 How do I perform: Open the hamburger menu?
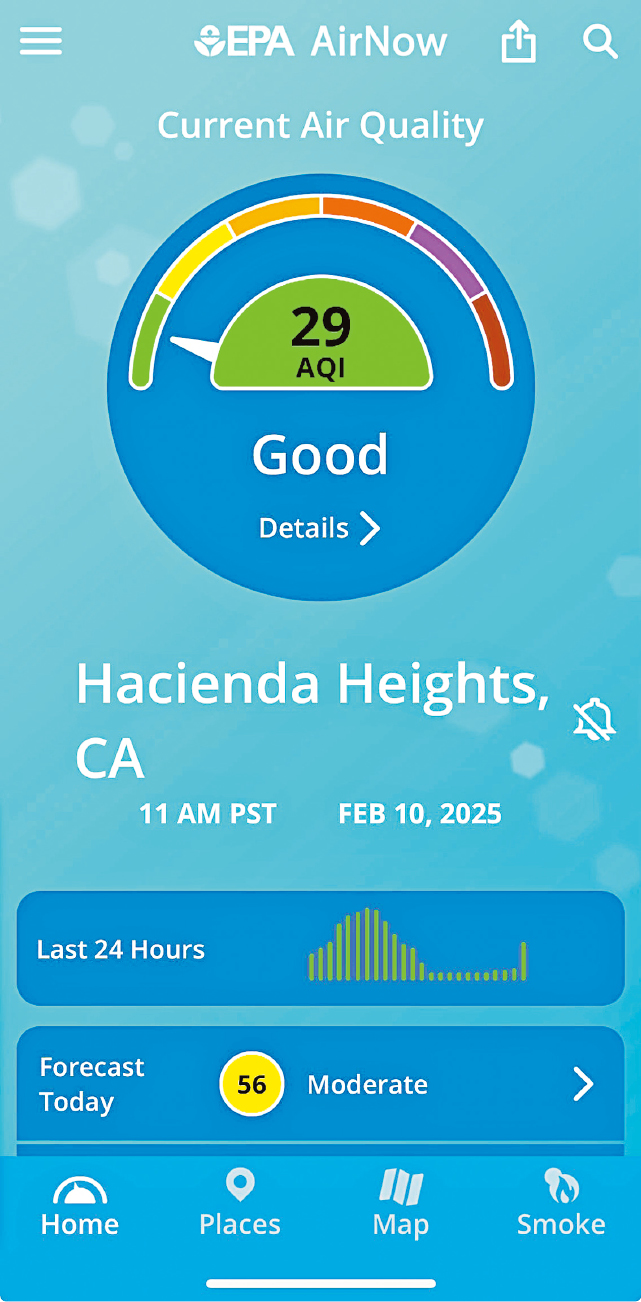pyautogui.click(x=41, y=41)
